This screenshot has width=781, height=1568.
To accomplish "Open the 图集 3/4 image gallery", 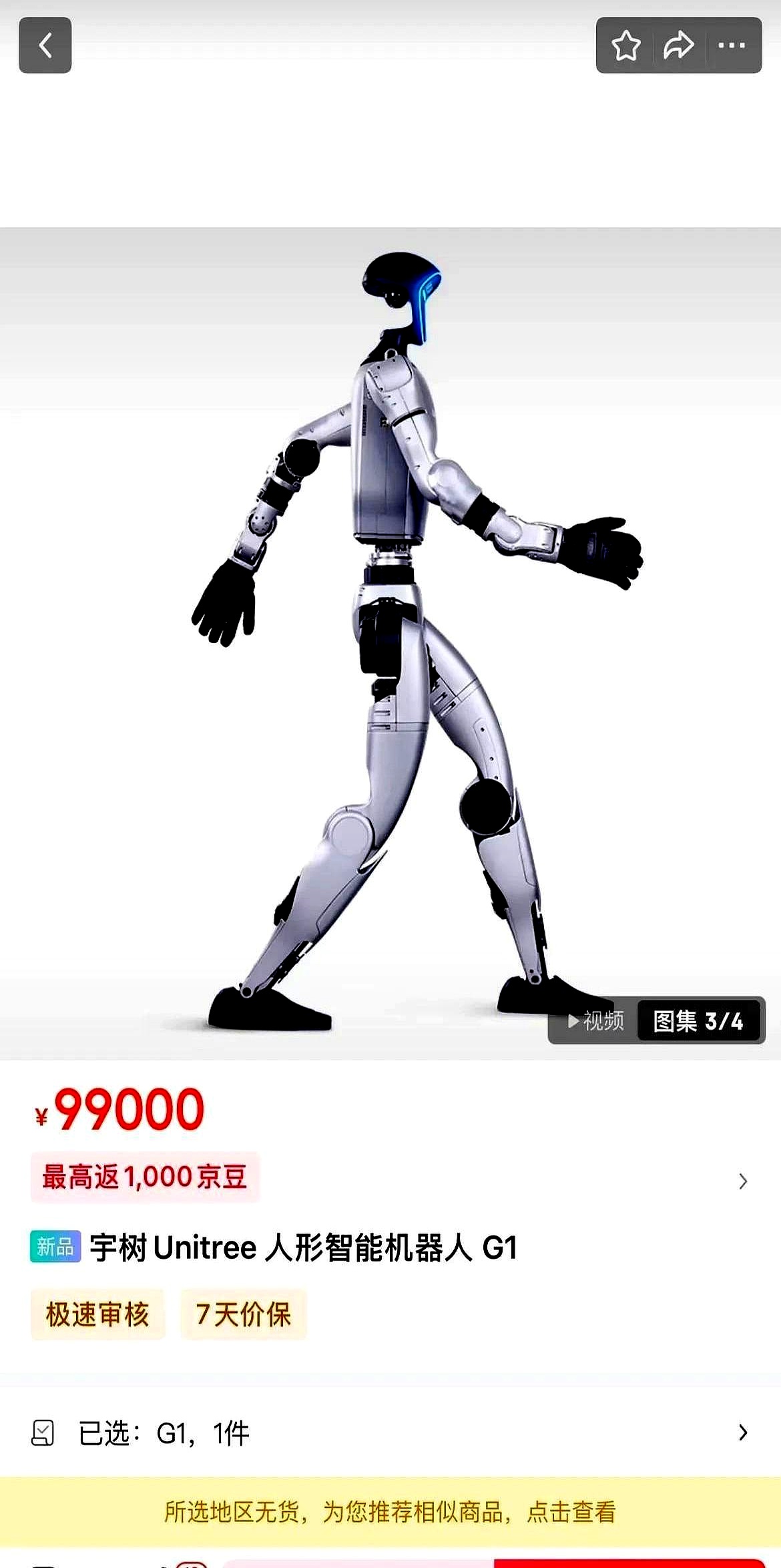I will point(698,1021).
